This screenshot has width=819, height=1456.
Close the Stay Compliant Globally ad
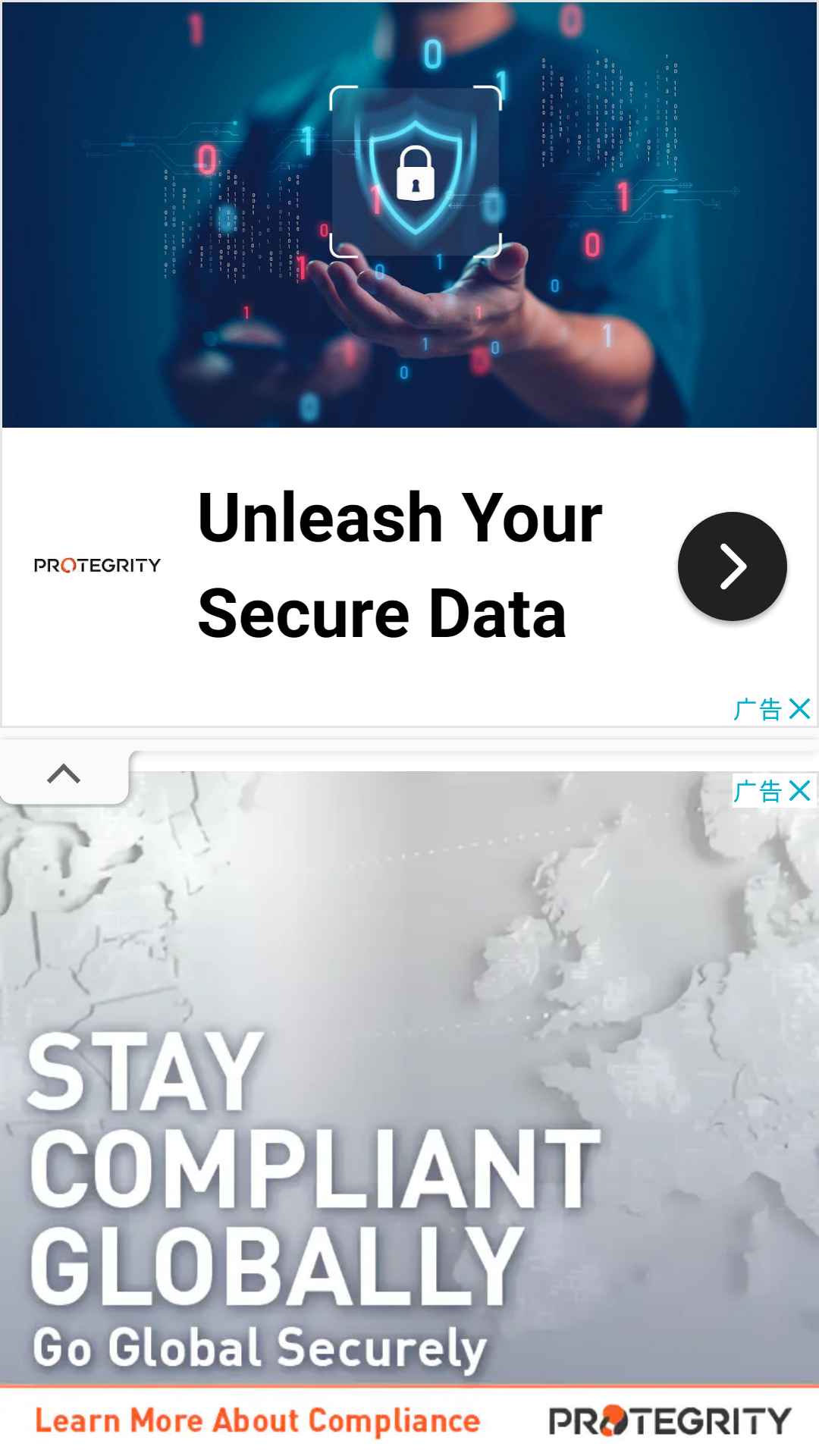coord(799,791)
